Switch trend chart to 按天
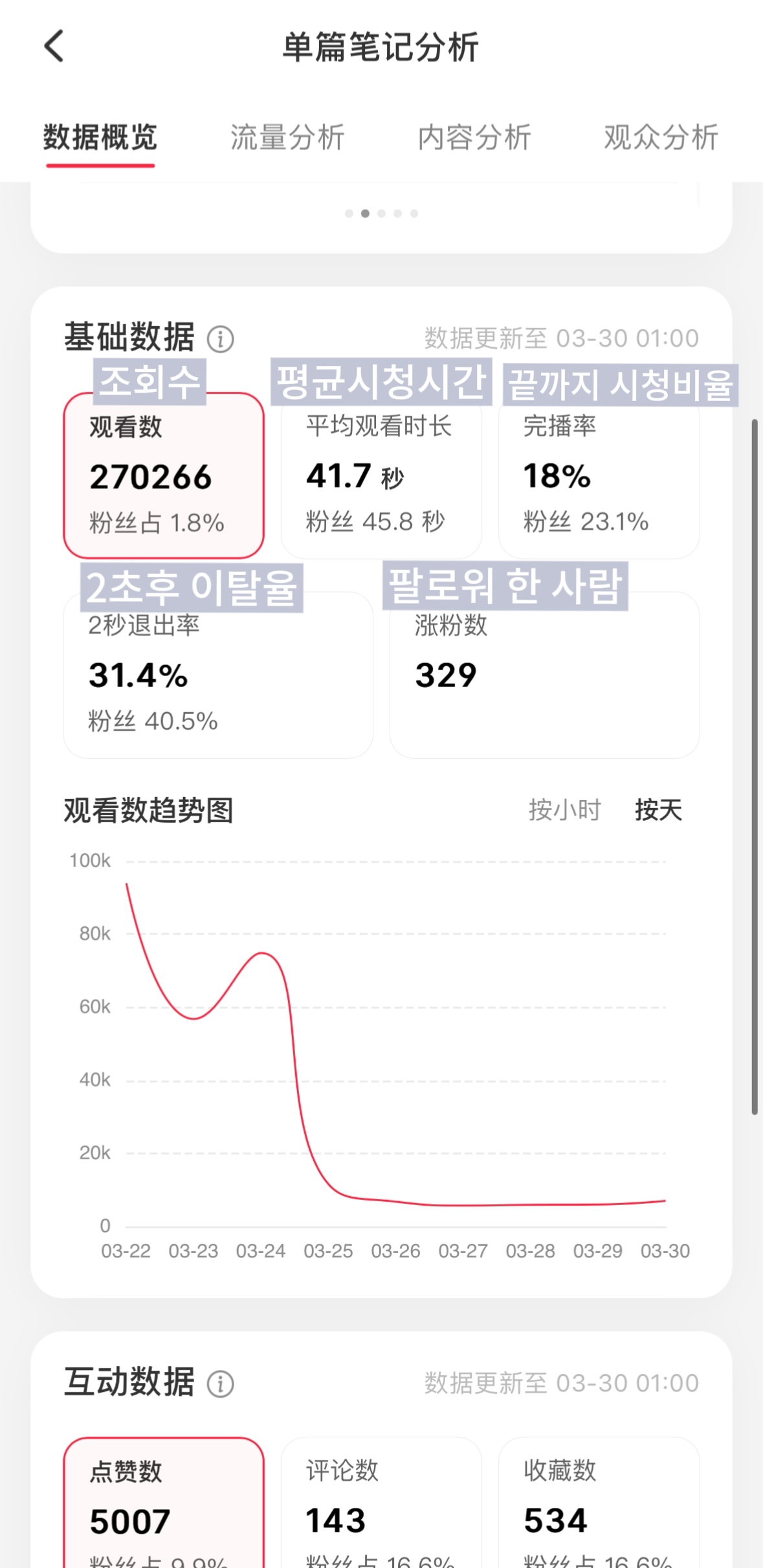Screen dimensions: 763x1568 [x=658, y=810]
